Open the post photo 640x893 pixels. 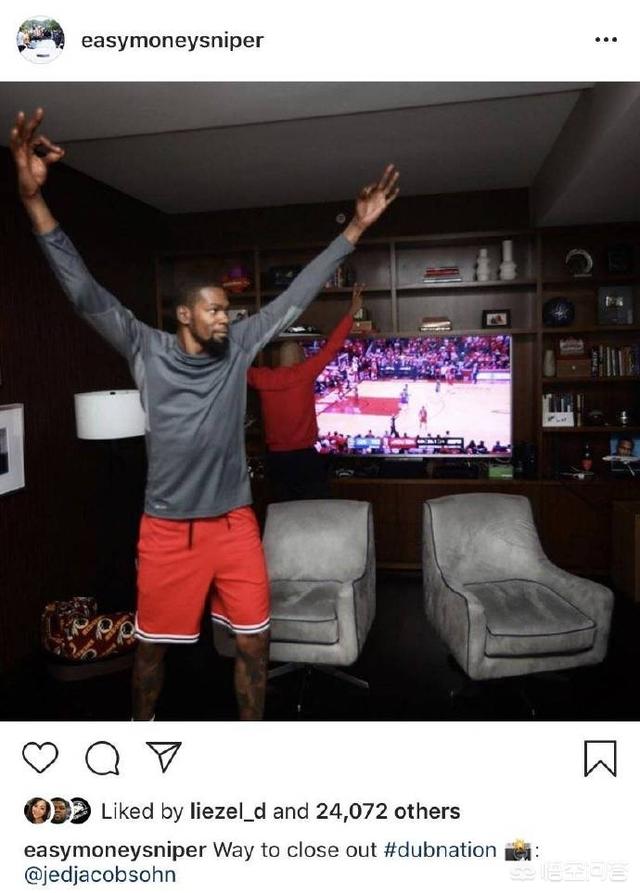[320, 400]
